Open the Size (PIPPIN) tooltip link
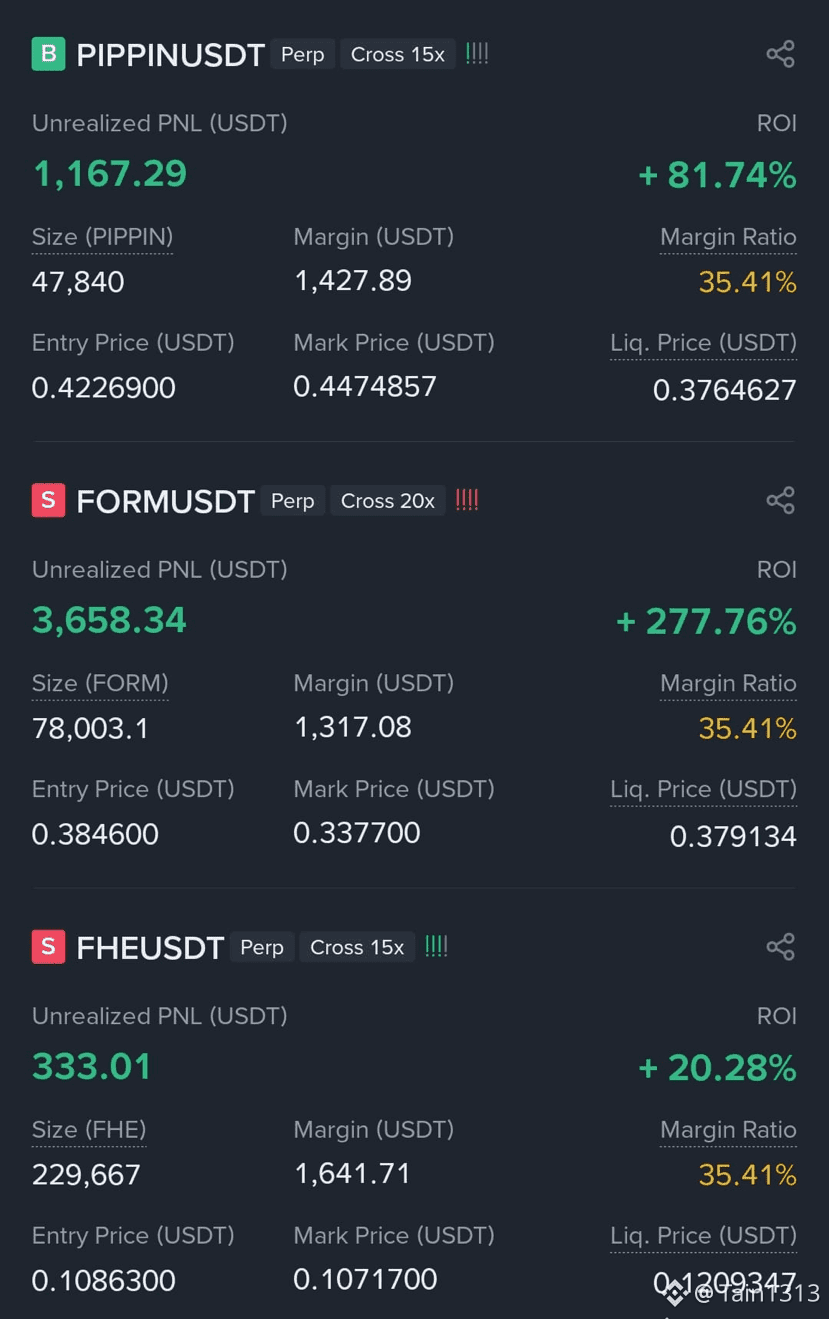The image size is (829, 1319). pyautogui.click(x=101, y=237)
